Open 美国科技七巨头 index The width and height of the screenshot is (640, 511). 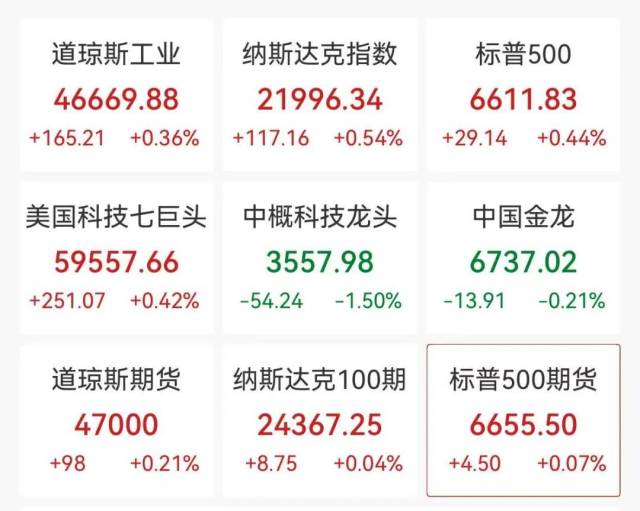tap(116, 259)
